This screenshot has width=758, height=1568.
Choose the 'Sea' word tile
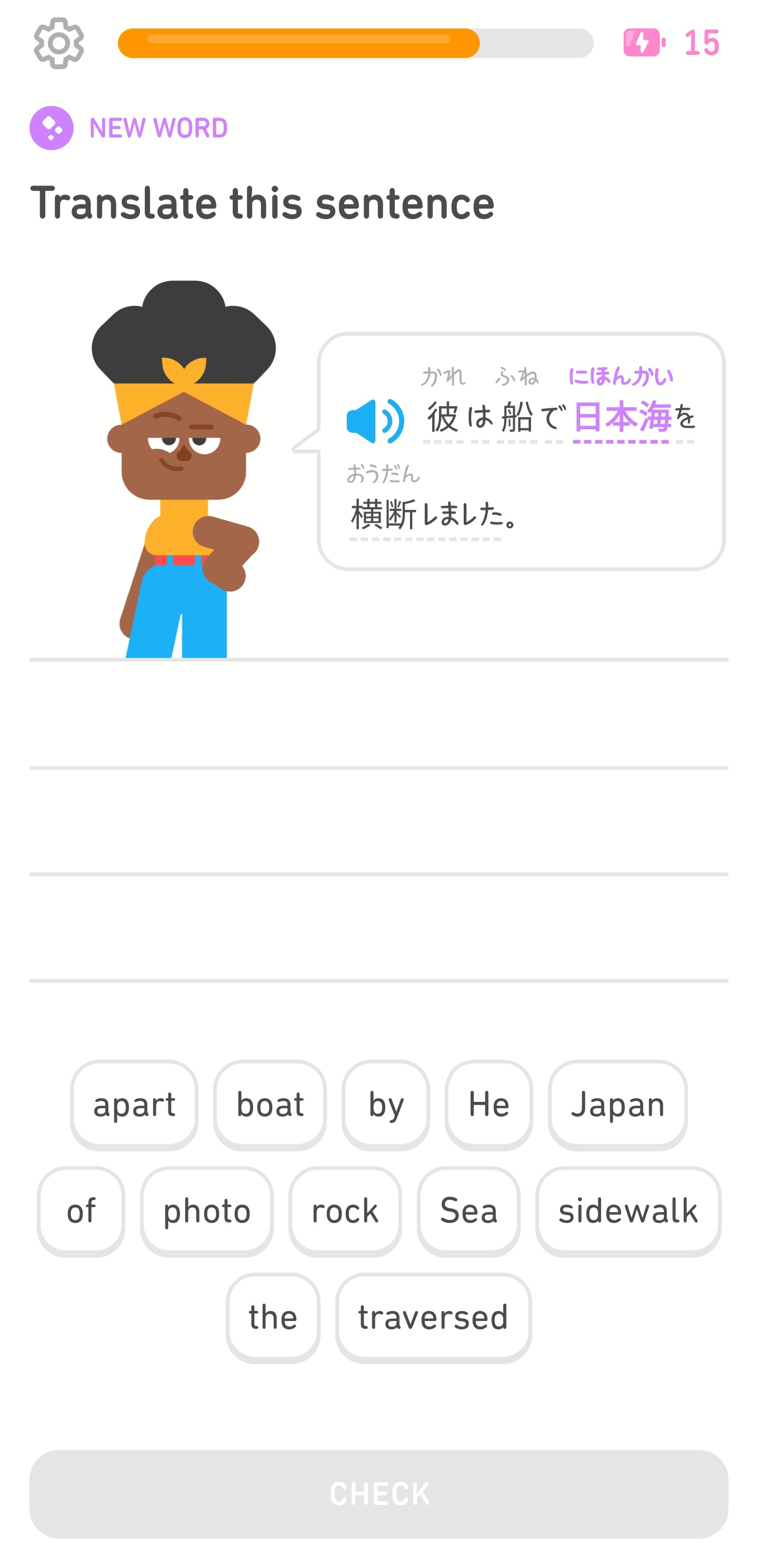(x=468, y=1211)
